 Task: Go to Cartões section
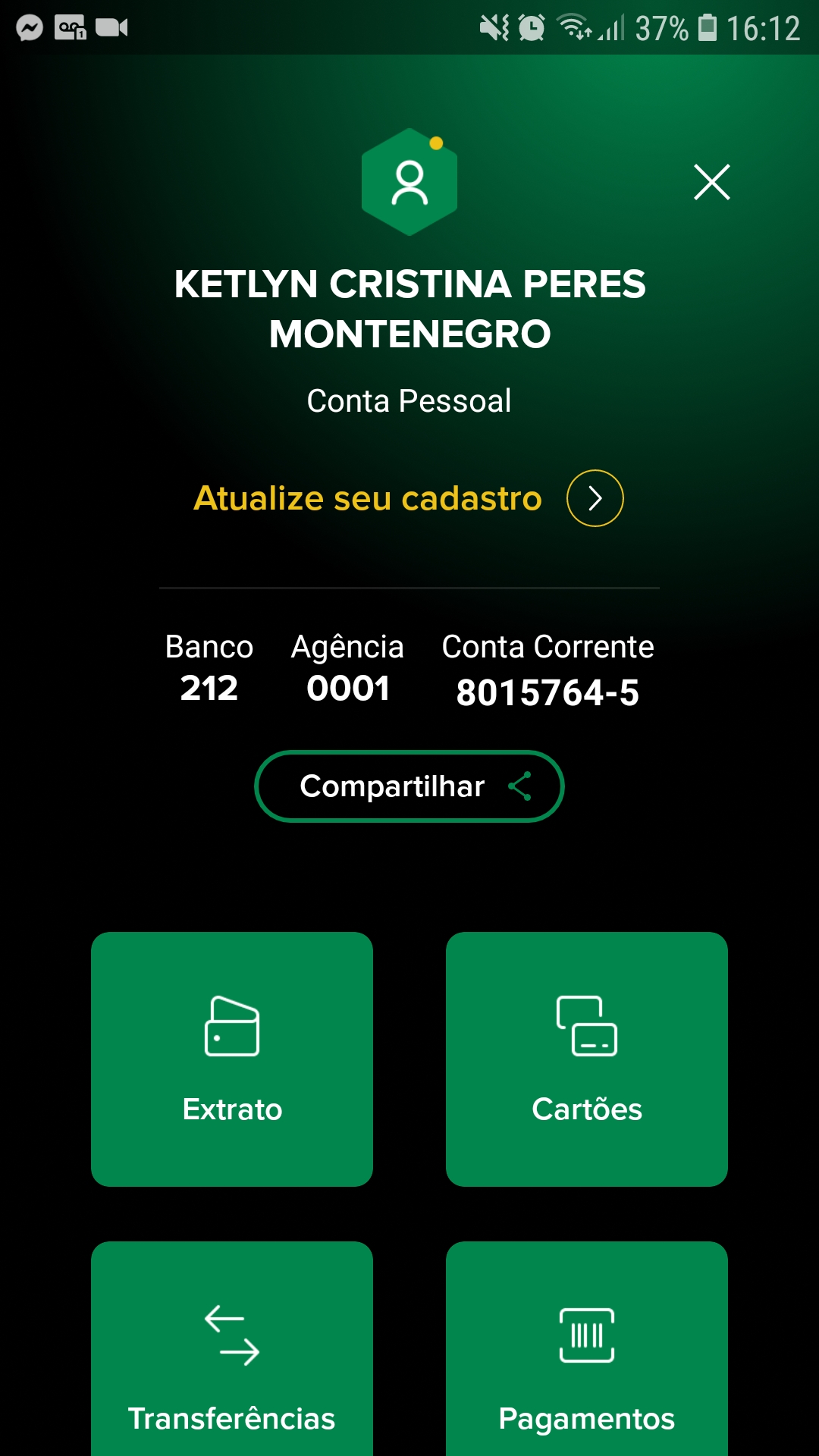coord(587,1059)
